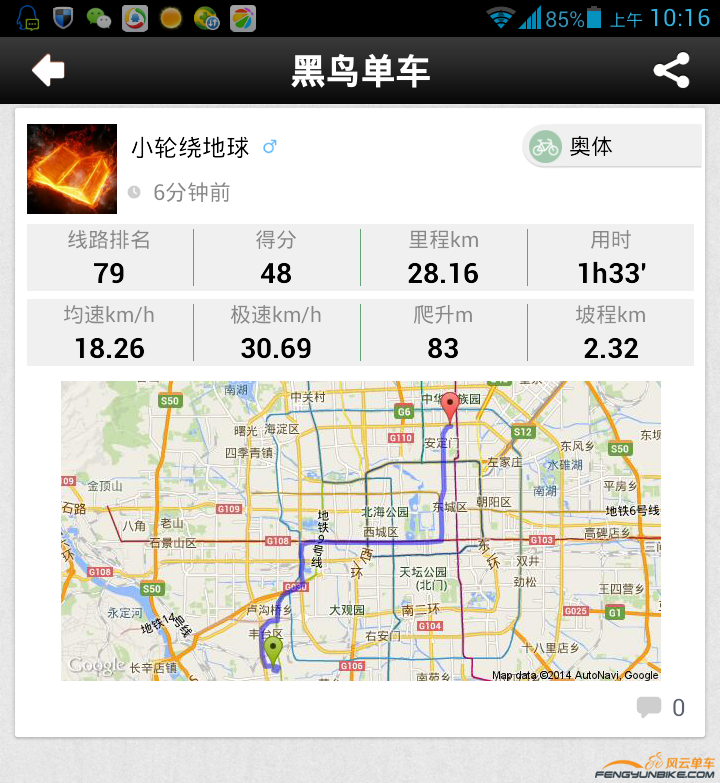Select the 黑鸟单车 title in the header
Viewport: 720px width, 783px height.
tap(360, 71)
